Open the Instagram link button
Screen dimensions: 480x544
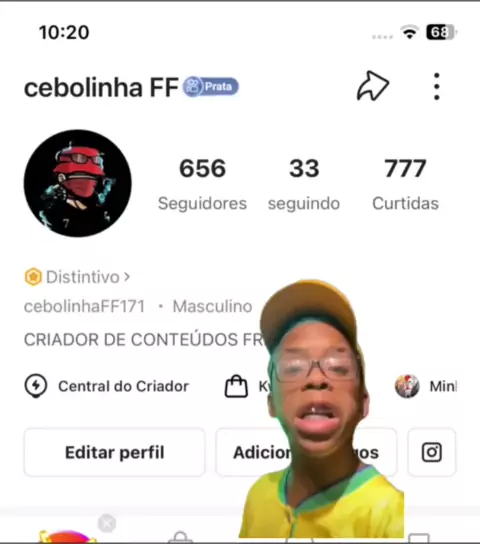pos(431,452)
